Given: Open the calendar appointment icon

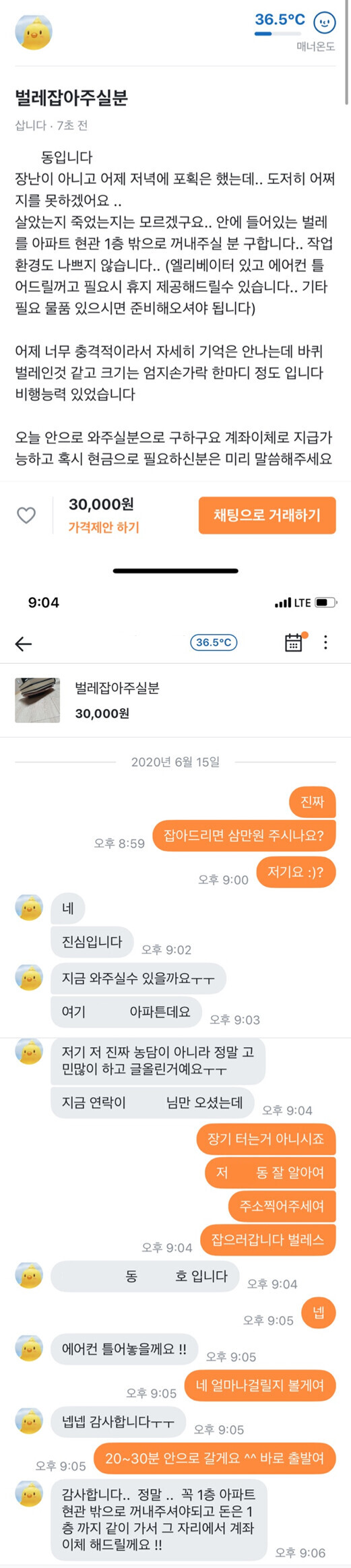Looking at the screenshot, I should coord(294,643).
